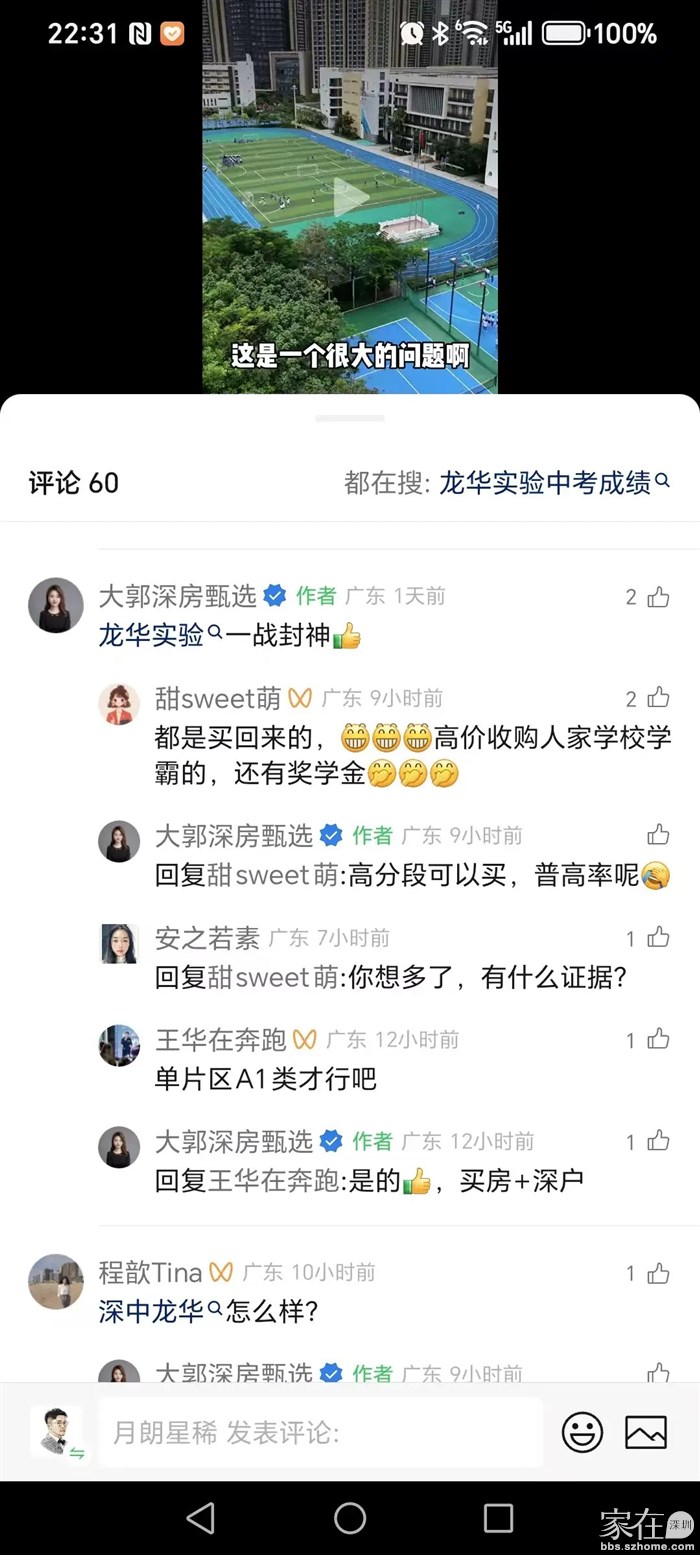Like 安之若素's reply
700x1555 pixels.
click(x=658, y=938)
